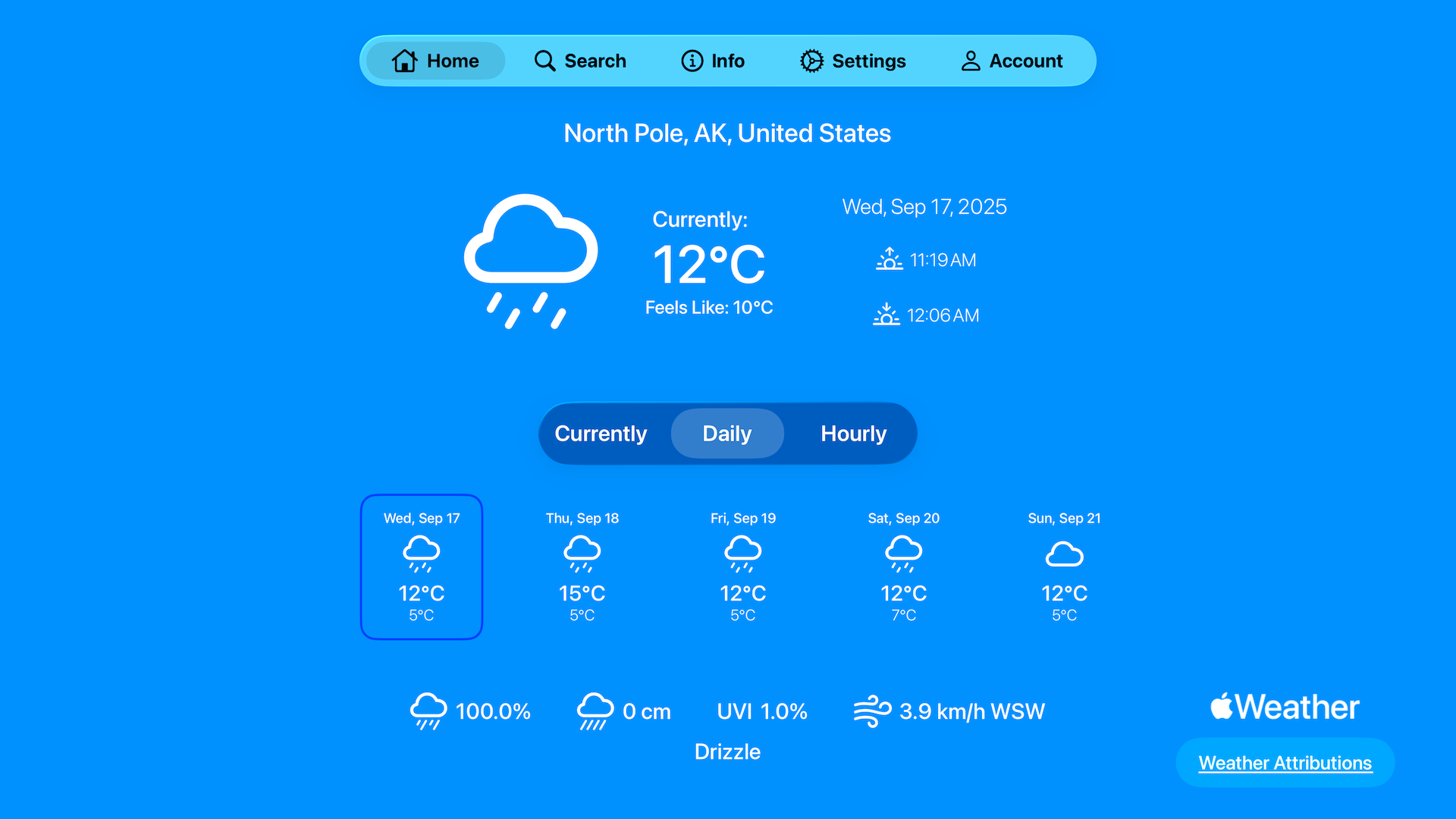Viewport: 1456px width, 819px height.
Task: Select the Daily forecast view
Action: [x=727, y=434]
